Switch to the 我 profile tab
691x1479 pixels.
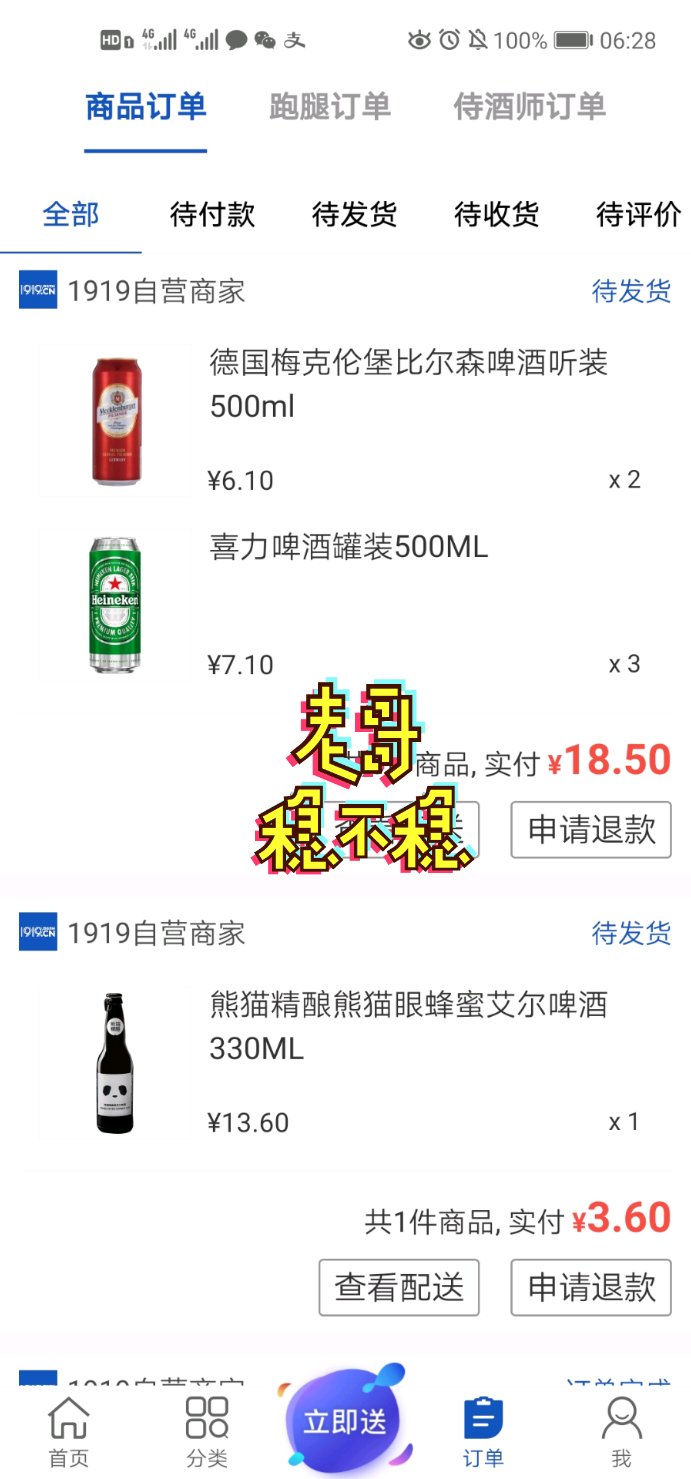621,1431
